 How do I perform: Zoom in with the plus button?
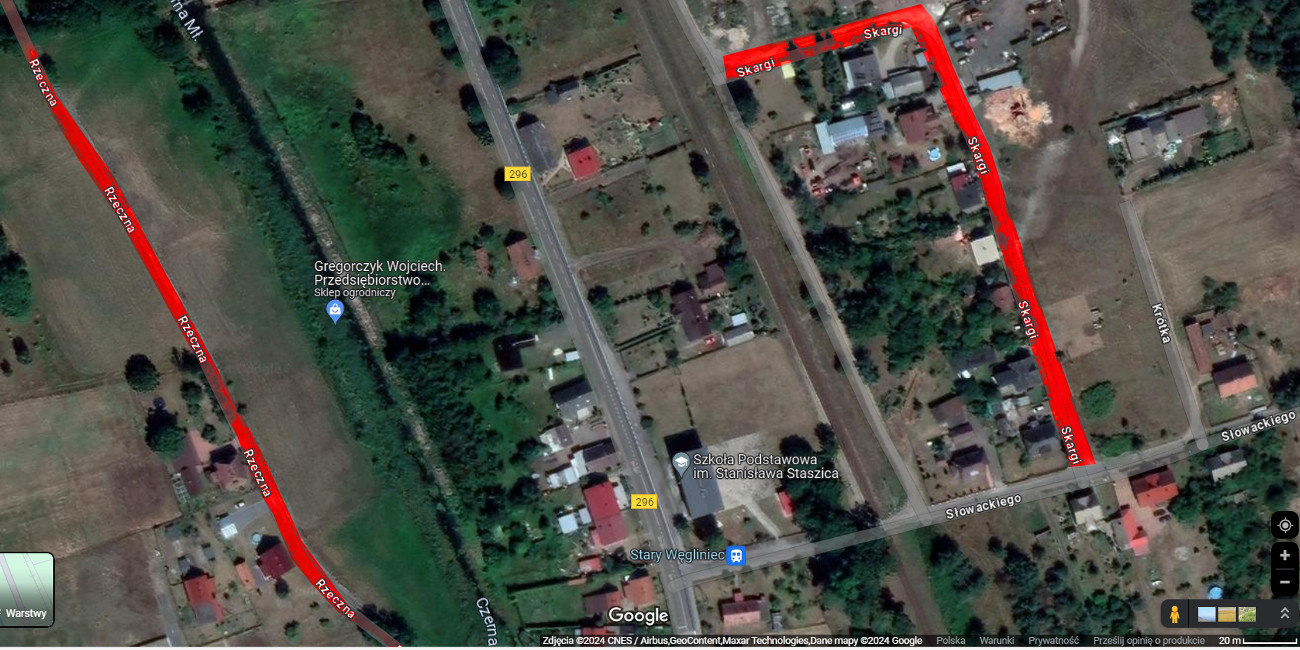pyautogui.click(x=1284, y=555)
